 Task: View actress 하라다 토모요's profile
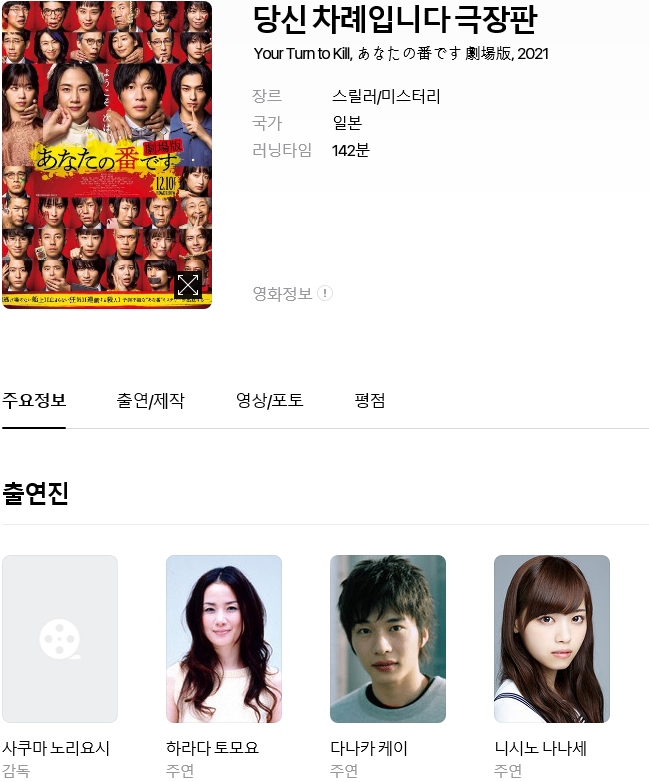coord(224,639)
